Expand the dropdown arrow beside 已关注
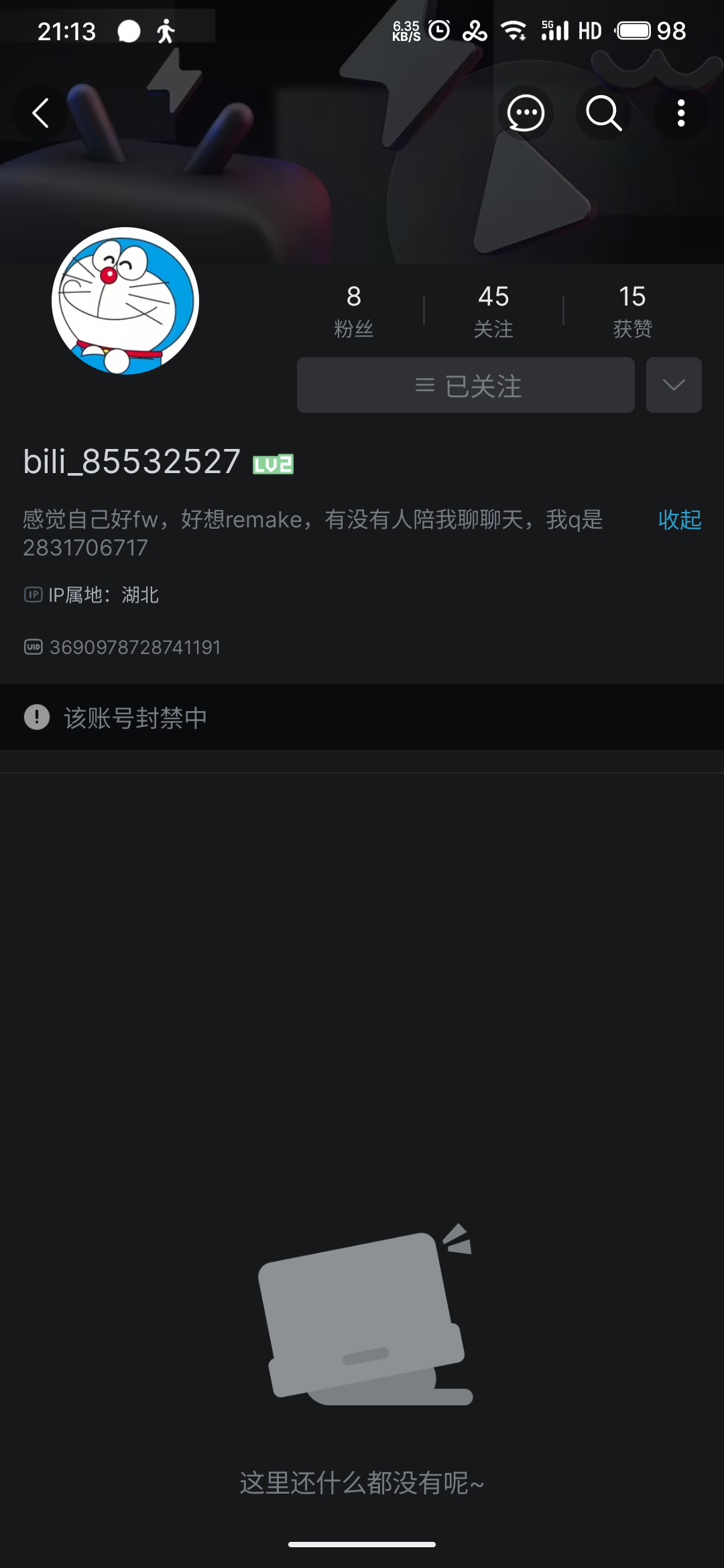This screenshot has height=1568, width=724. 674,385
